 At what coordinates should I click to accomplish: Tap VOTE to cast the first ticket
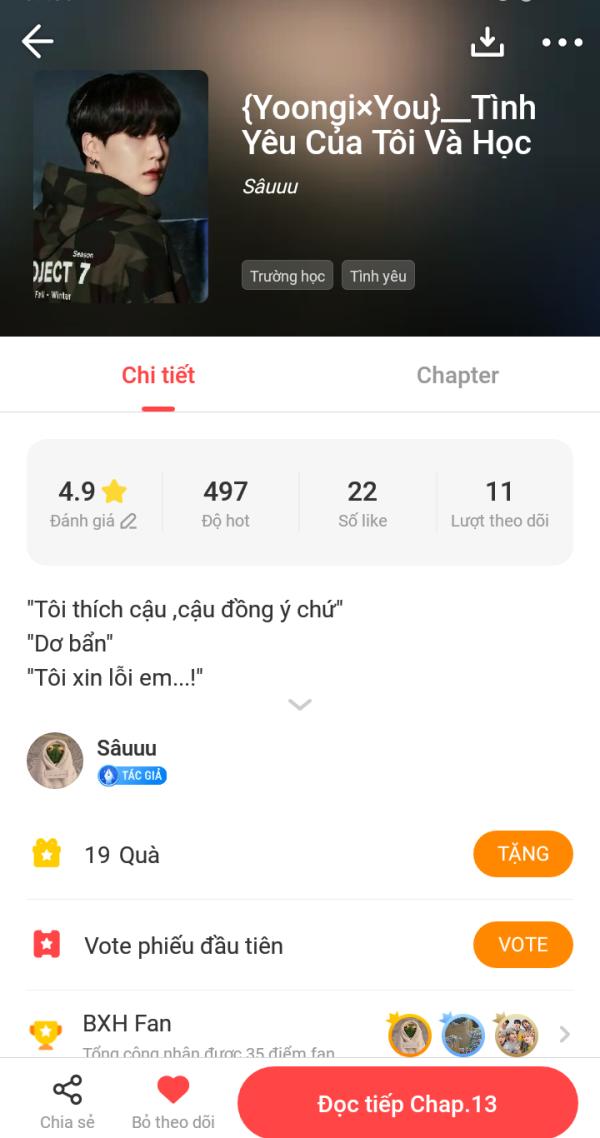pos(522,945)
